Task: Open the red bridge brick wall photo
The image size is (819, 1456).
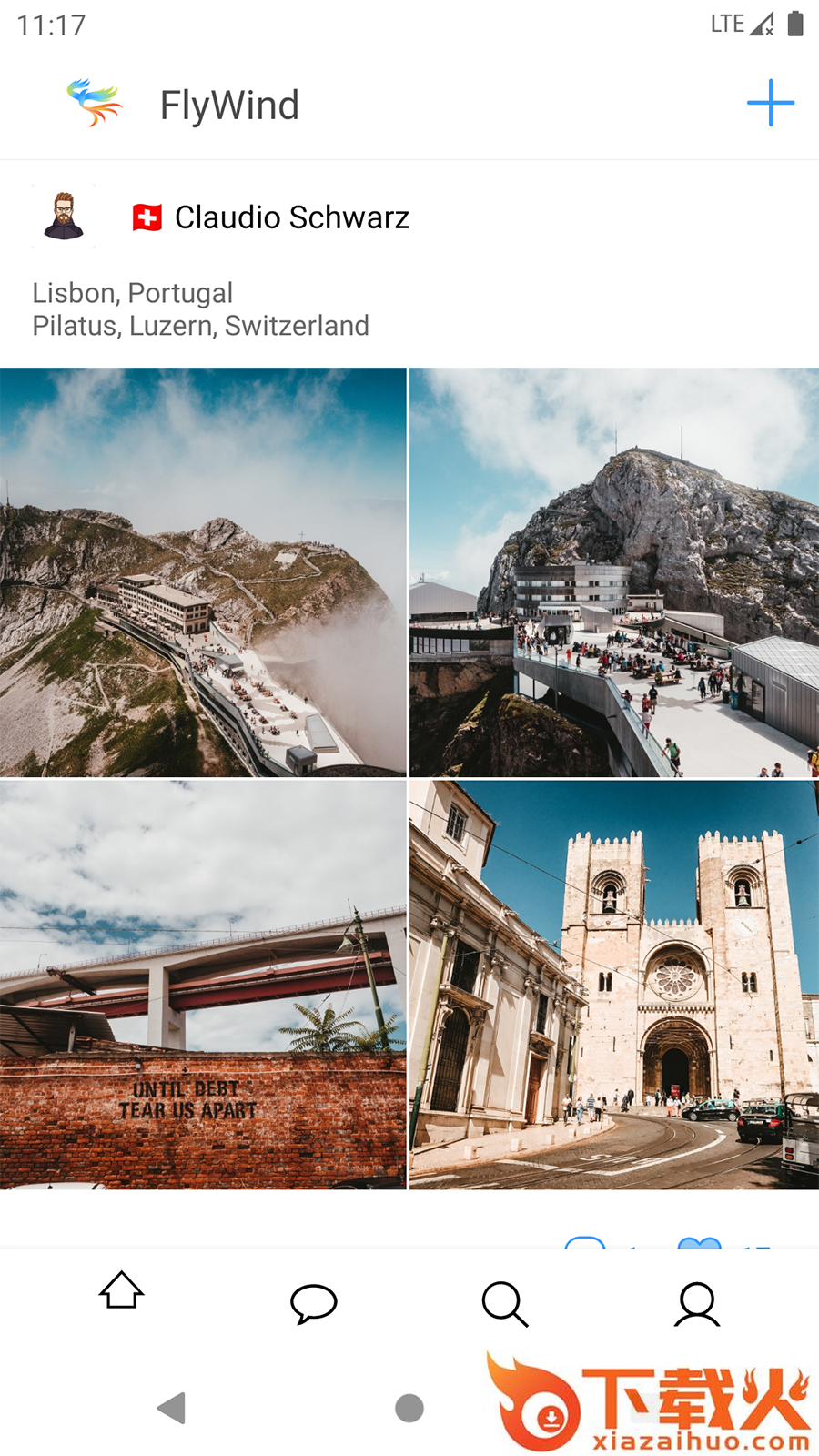Action: tap(203, 985)
